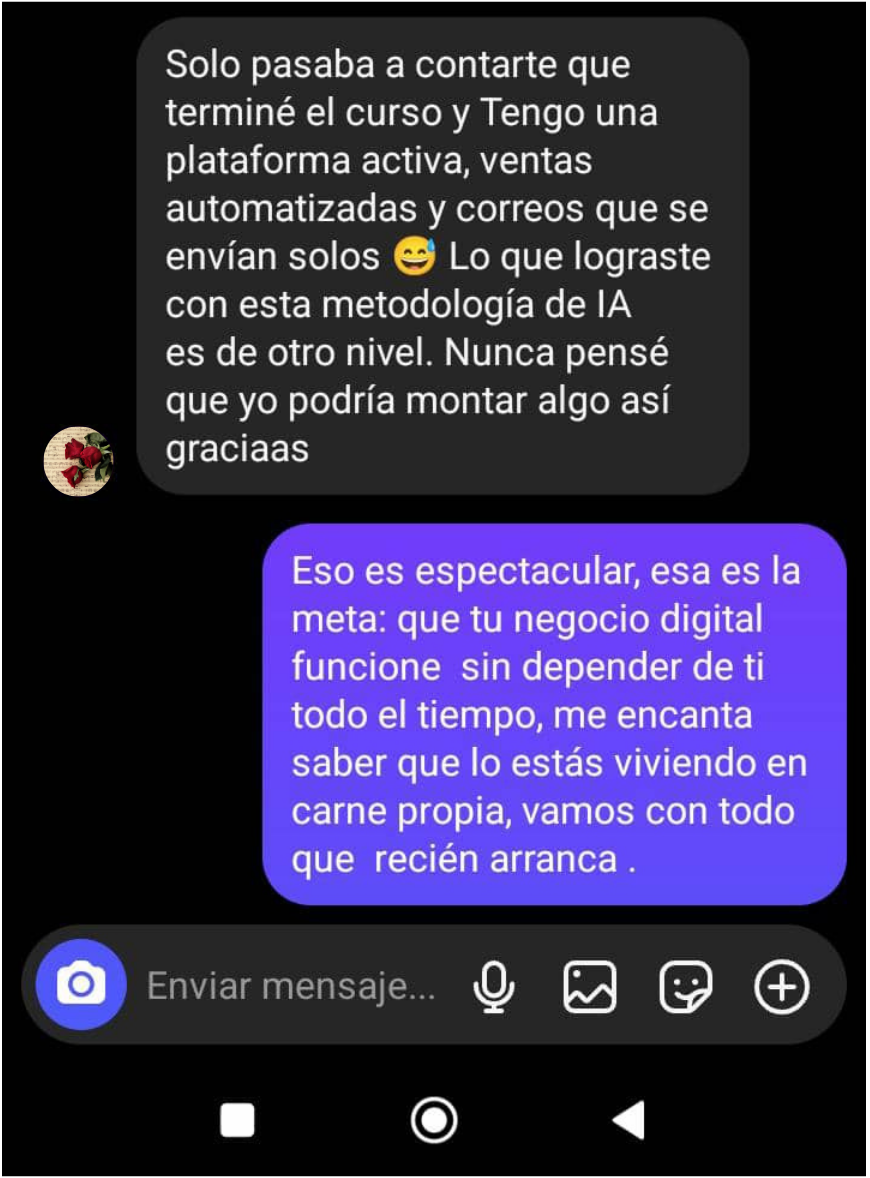Focus the Enviar mensaje text field
The height and width of the screenshot is (1178, 870).
point(291,987)
